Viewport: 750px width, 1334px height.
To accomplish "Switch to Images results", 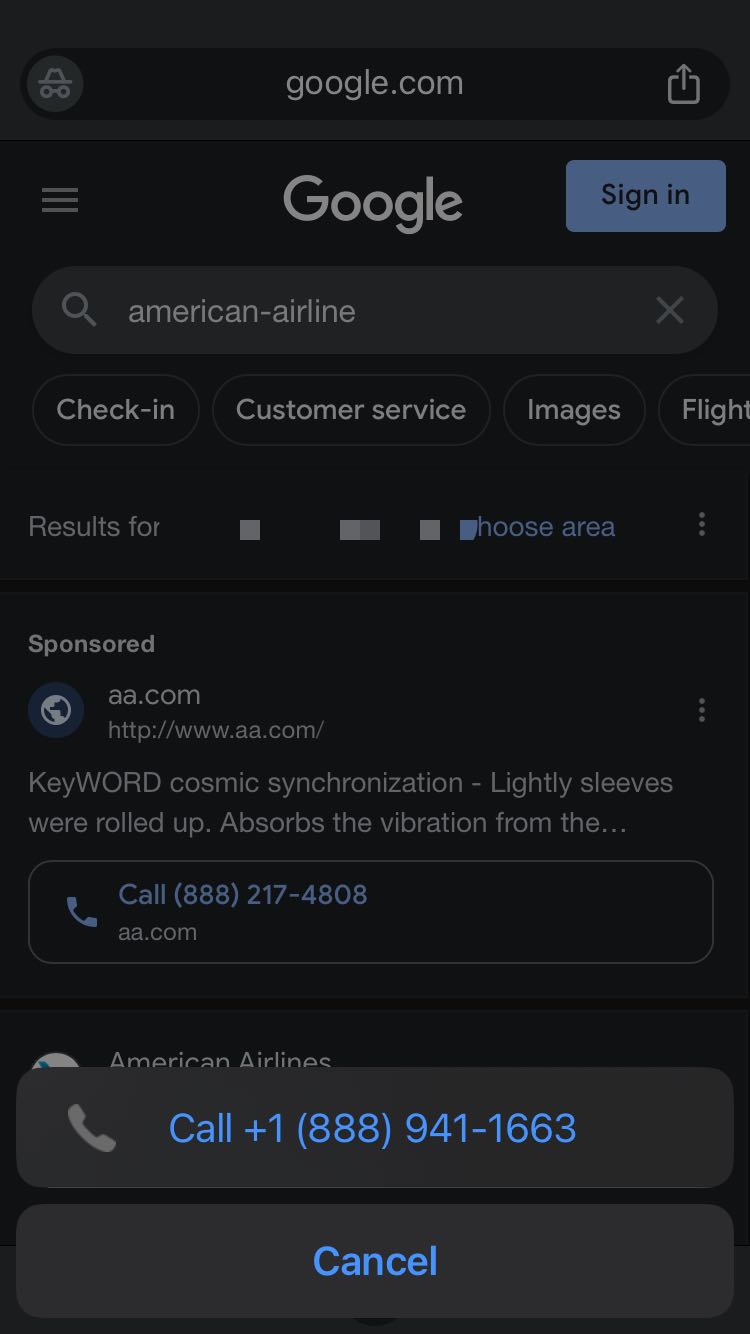I will pos(574,410).
